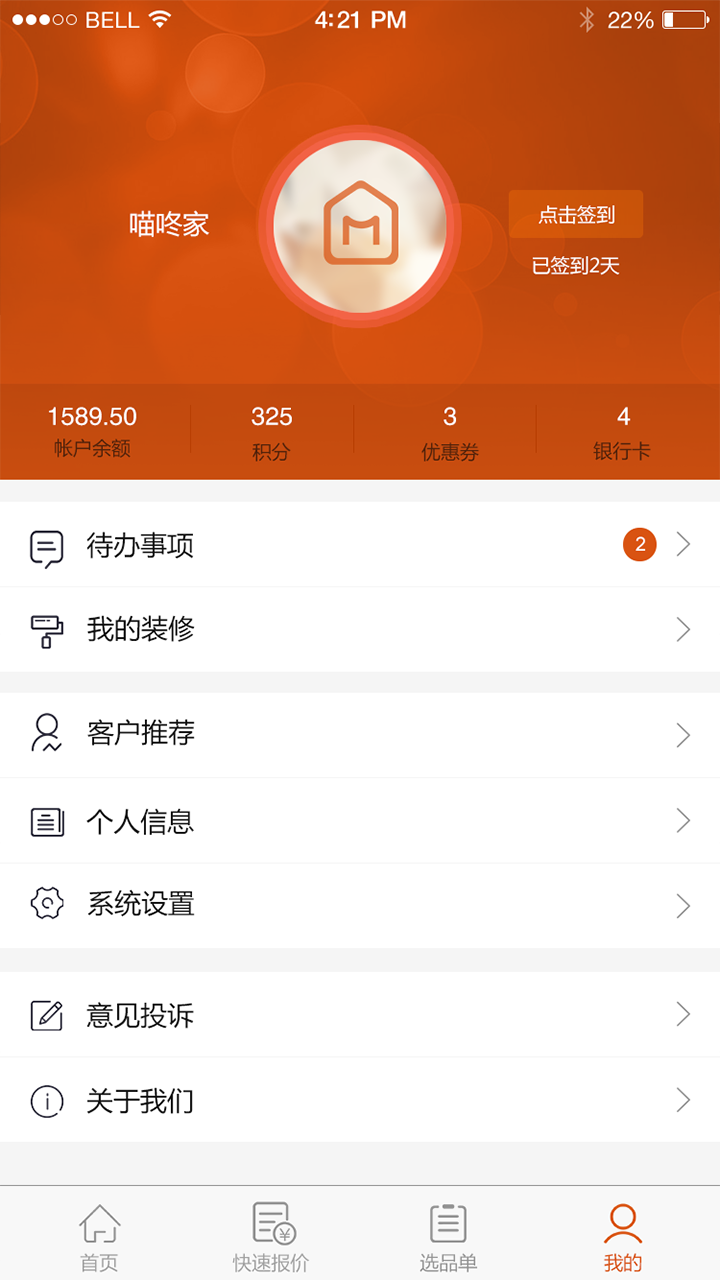Open the 关于我们 chevron arrow
Viewport: 720px width, 1280px height.
click(684, 1100)
